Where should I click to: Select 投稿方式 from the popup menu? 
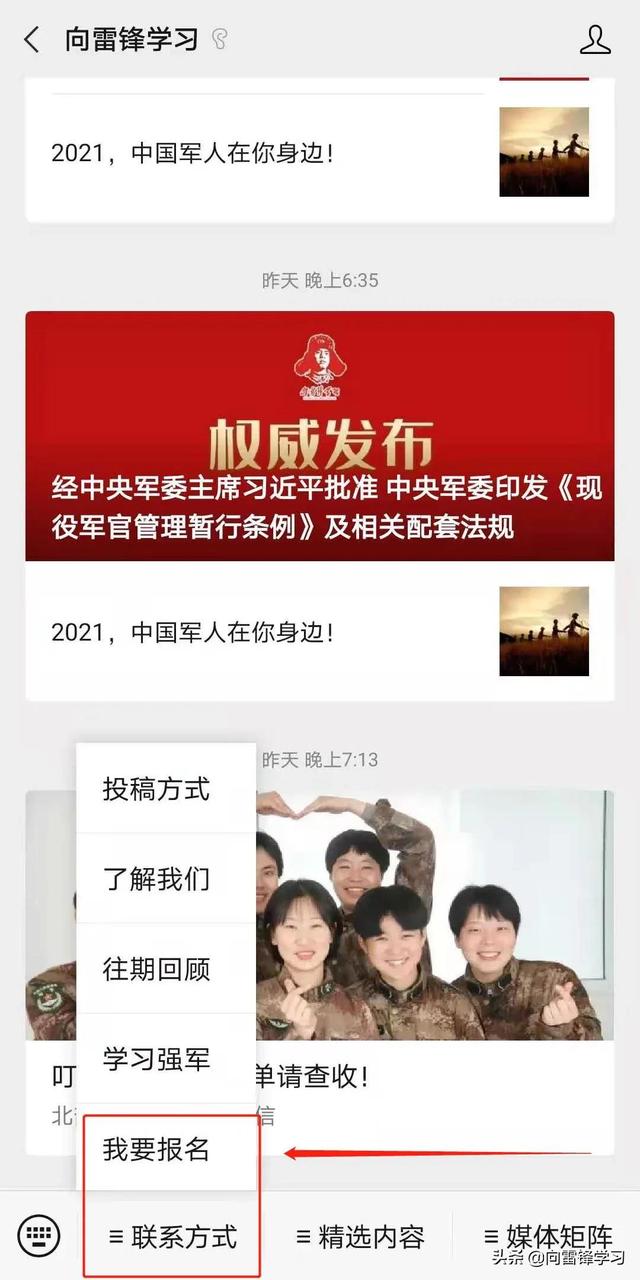click(156, 789)
